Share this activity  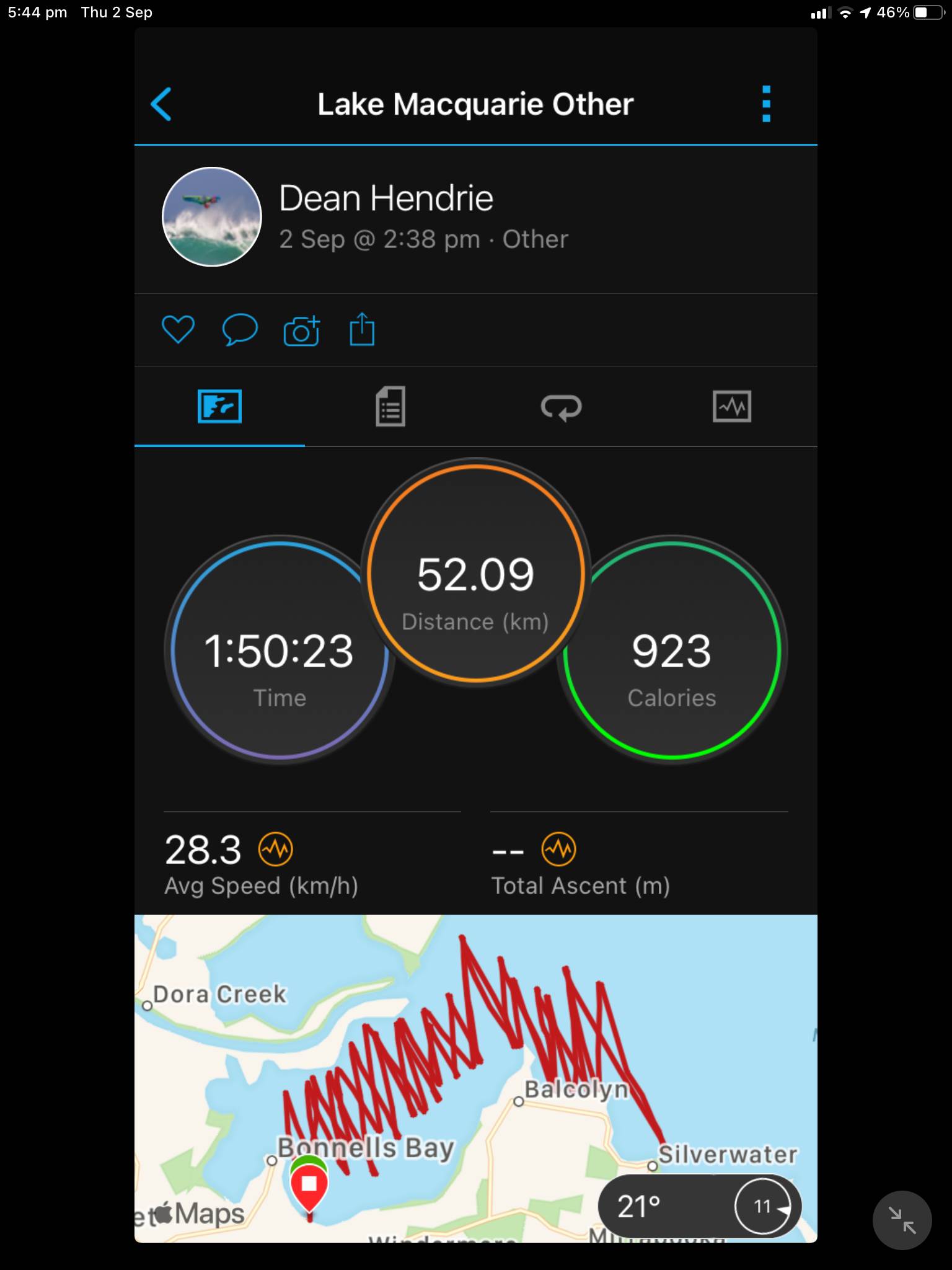[362, 329]
